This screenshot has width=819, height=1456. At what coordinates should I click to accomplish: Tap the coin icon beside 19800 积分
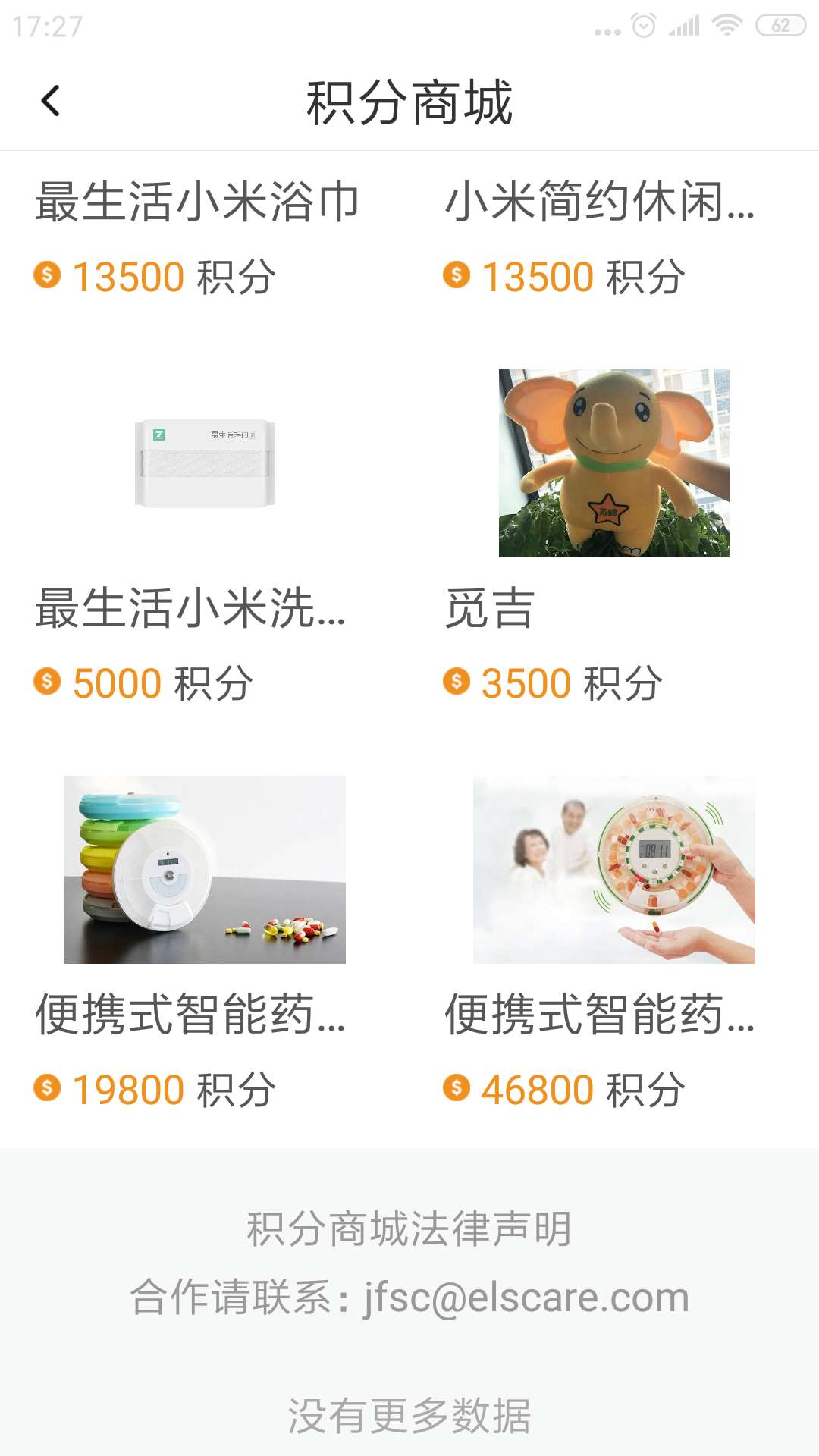[48, 1088]
